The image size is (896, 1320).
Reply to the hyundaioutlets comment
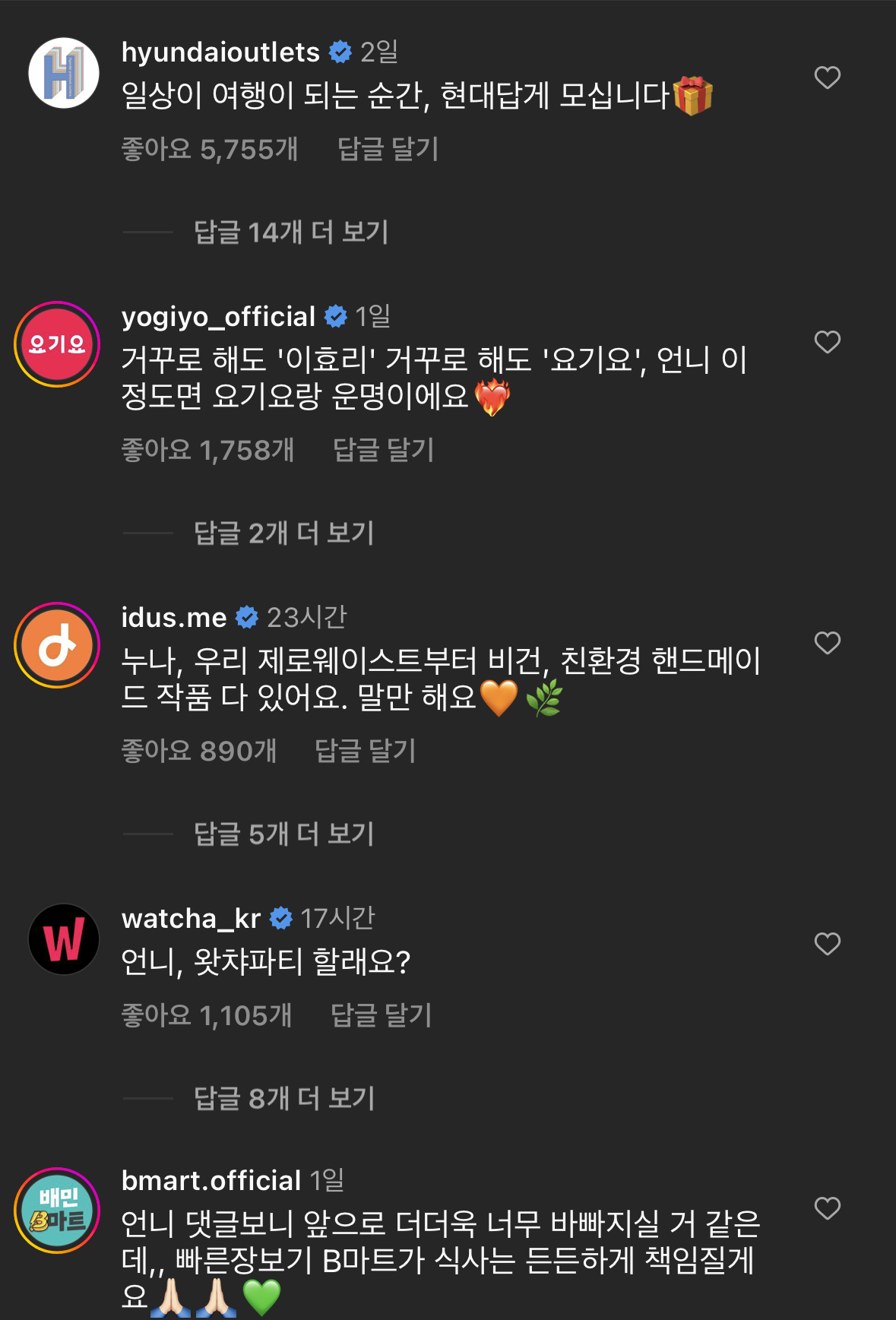click(388, 149)
